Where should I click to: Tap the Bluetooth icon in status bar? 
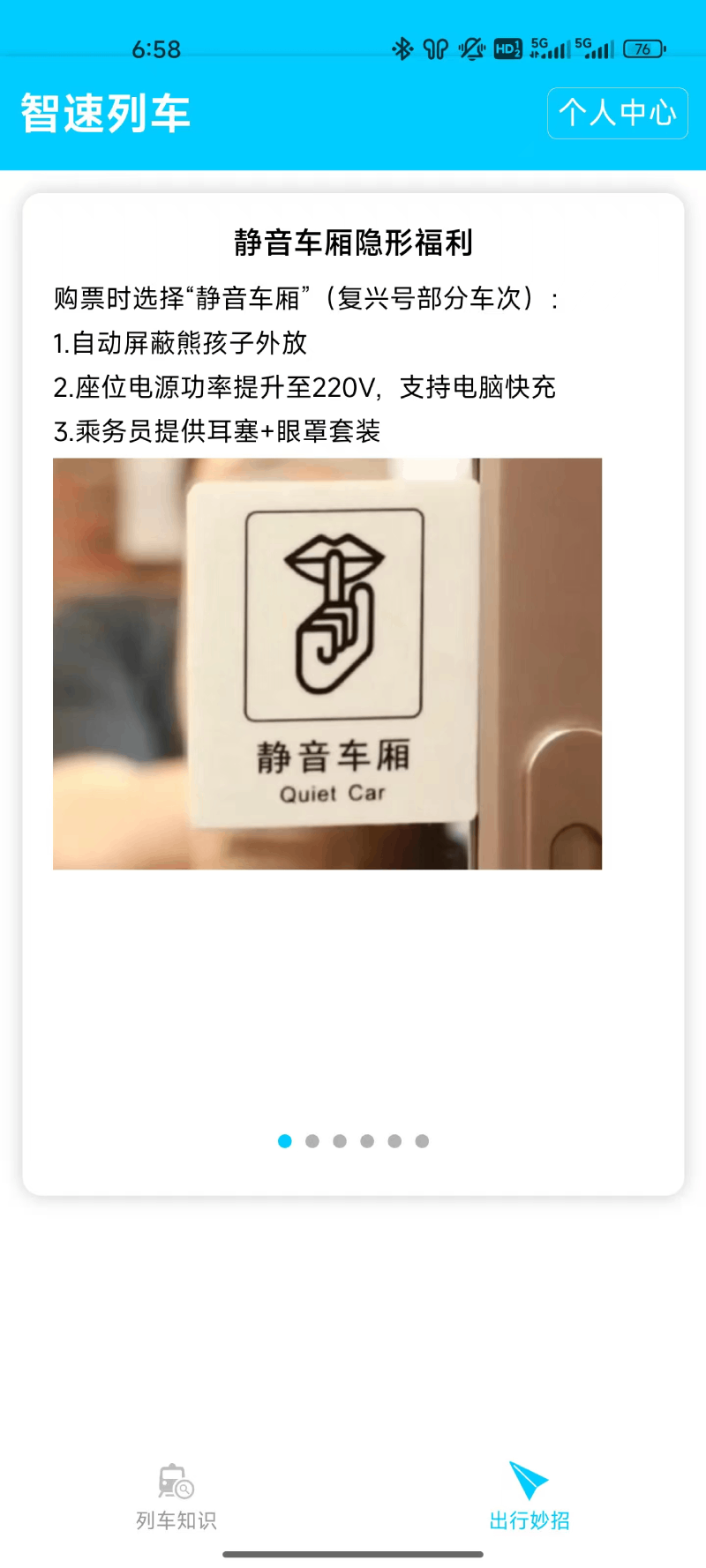(x=403, y=49)
